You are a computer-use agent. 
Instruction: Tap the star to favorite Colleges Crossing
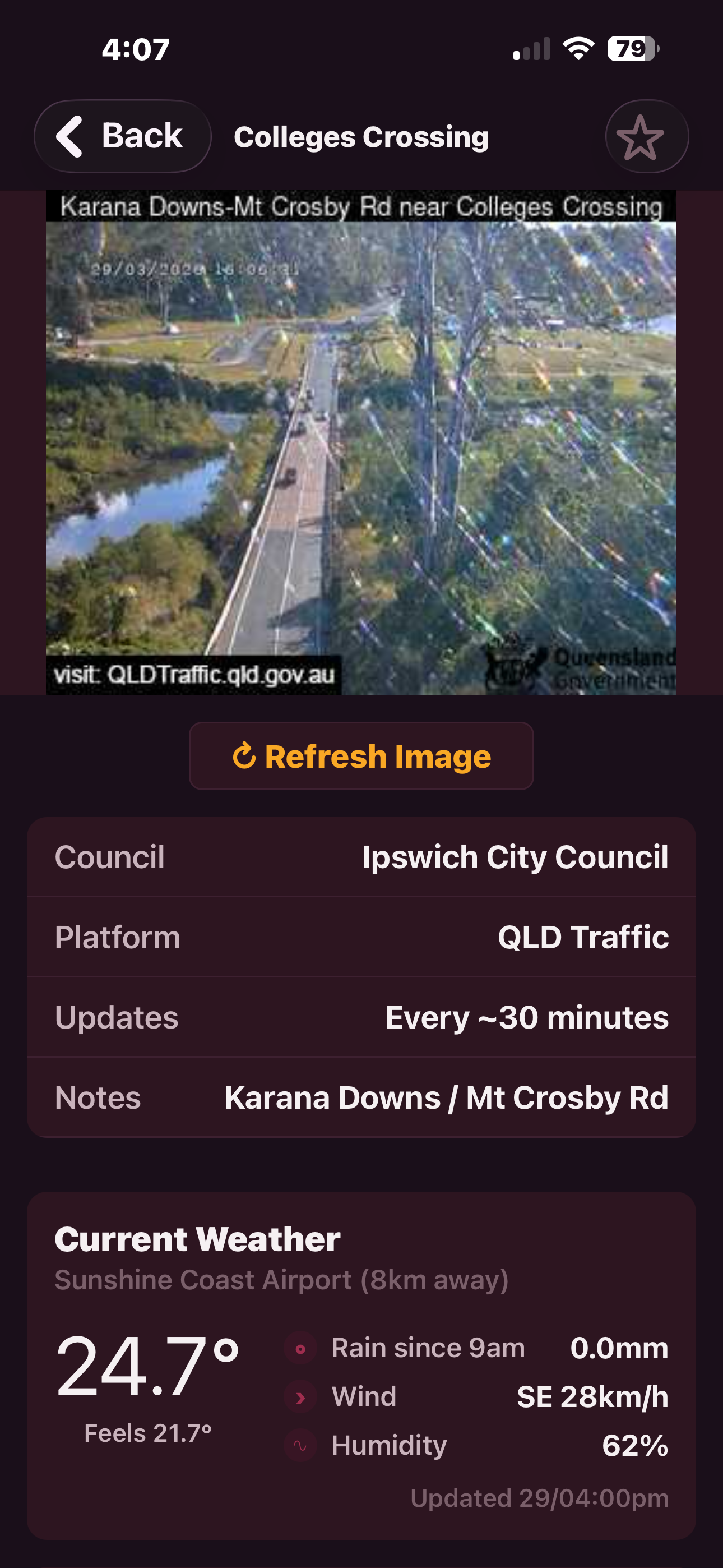coord(647,136)
